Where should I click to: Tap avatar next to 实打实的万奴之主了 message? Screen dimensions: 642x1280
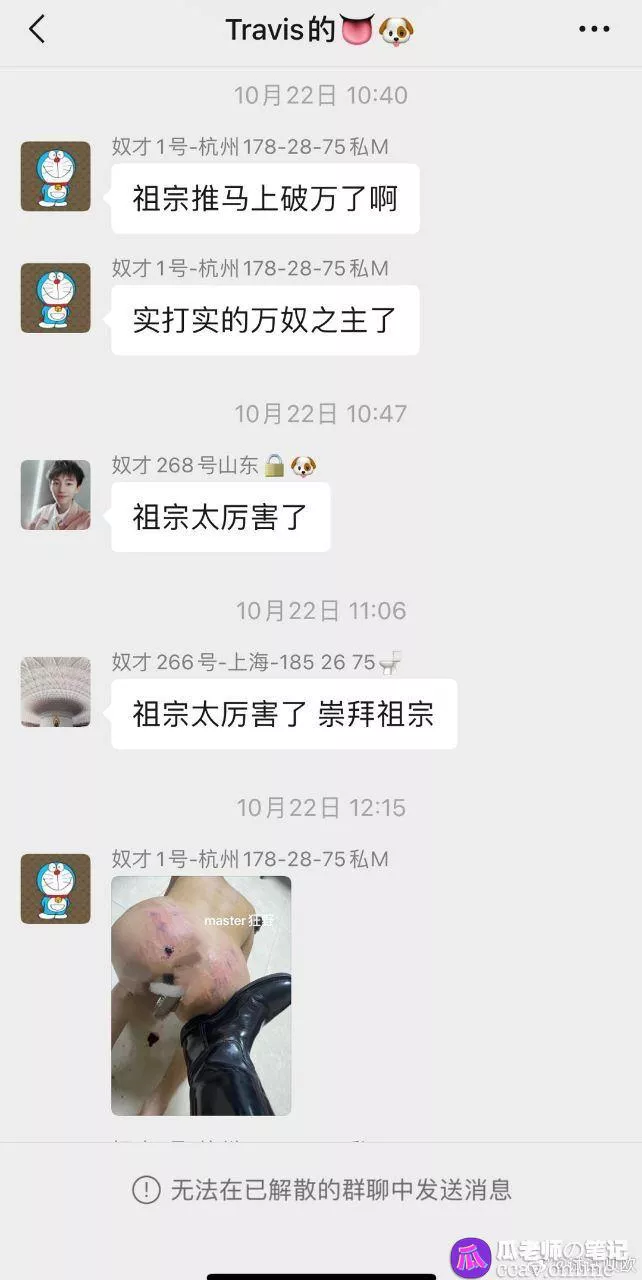[56, 298]
